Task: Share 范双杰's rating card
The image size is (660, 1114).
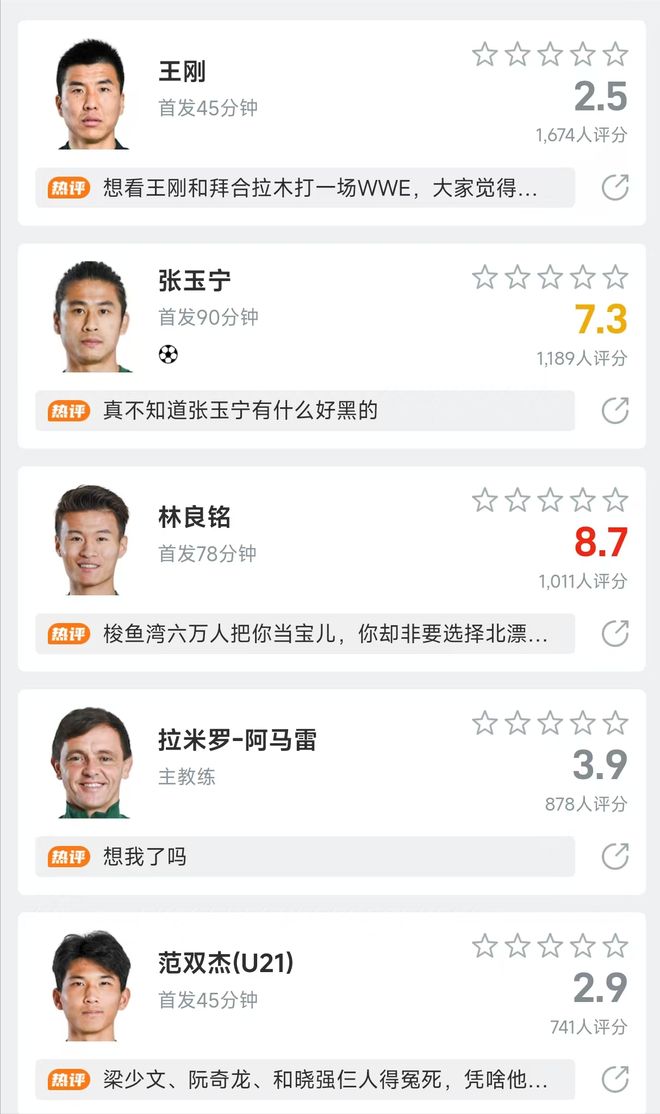Action: [x=615, y=1079]
